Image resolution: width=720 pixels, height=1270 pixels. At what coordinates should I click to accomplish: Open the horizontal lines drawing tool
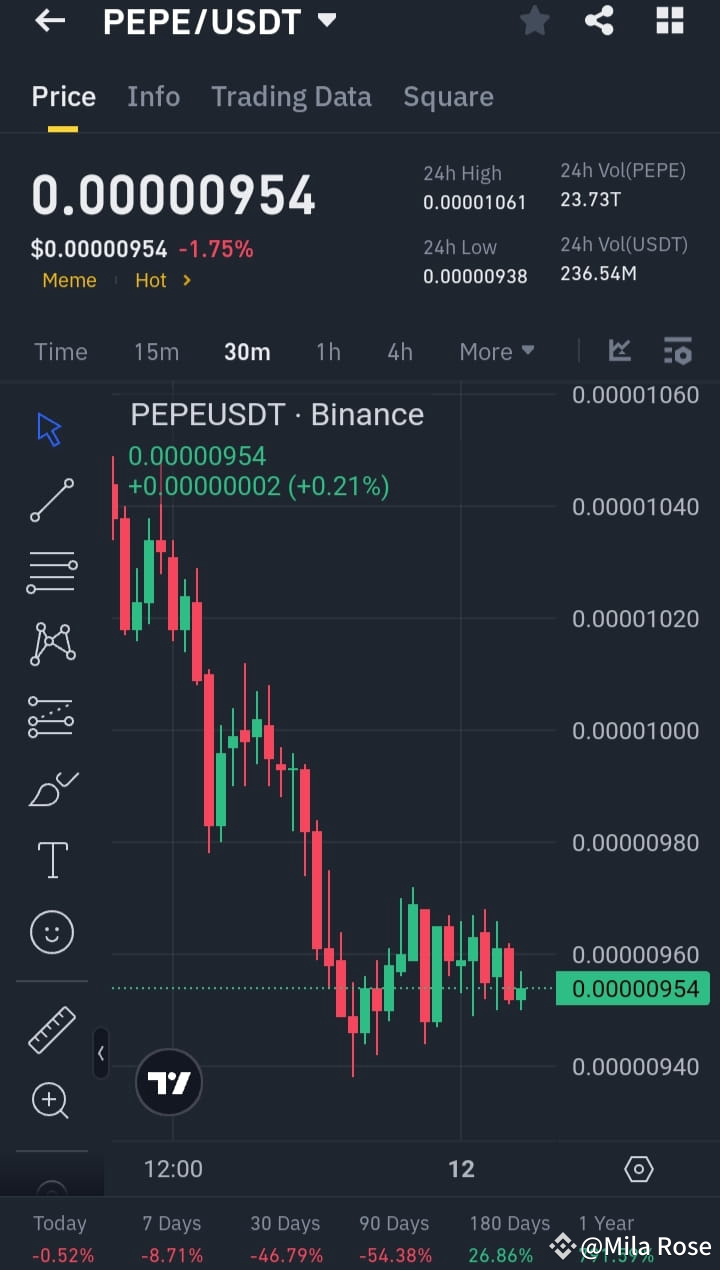tap(52, 571)
